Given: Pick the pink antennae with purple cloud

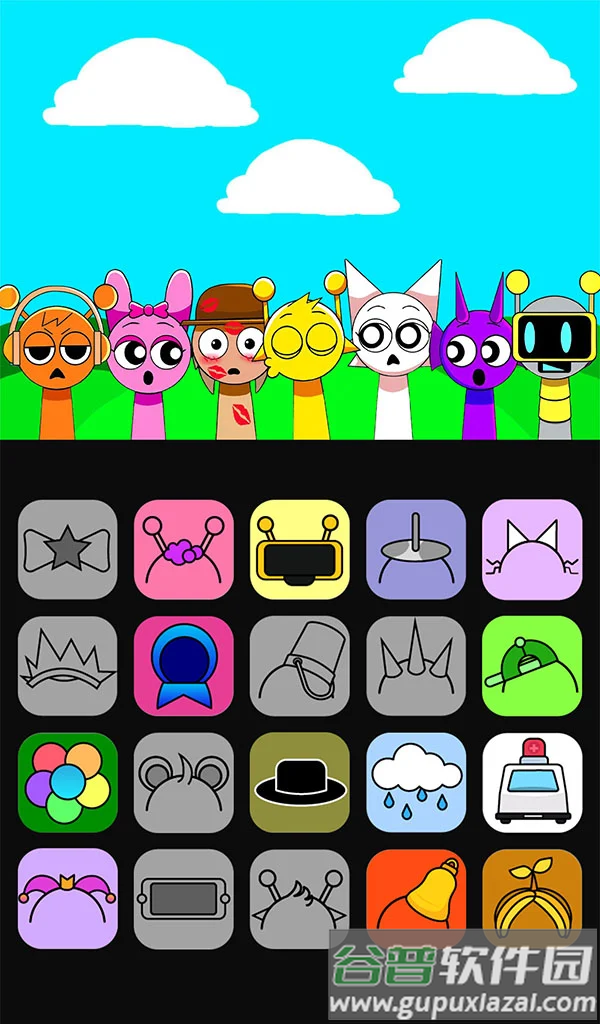Looking at the screenshot, I should (184, 549).
